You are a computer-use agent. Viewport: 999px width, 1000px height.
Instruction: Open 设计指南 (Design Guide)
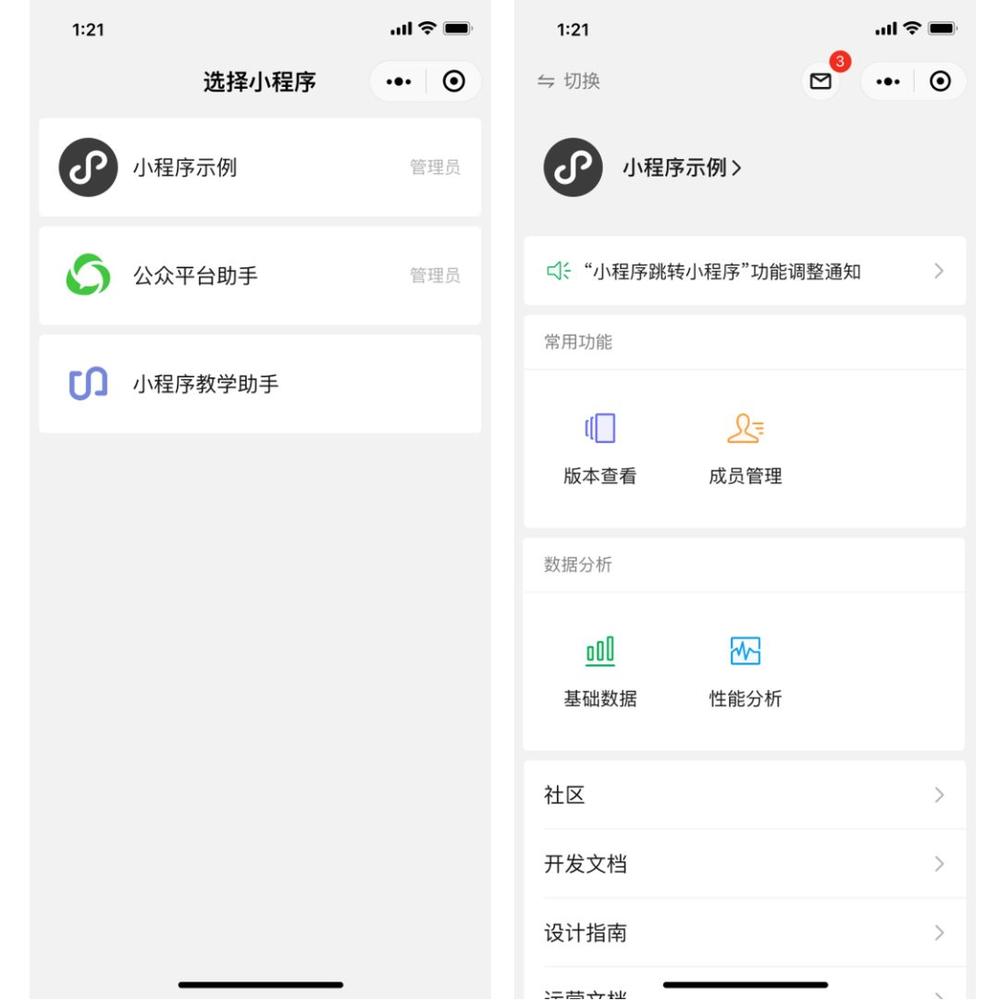coord(744,933)
